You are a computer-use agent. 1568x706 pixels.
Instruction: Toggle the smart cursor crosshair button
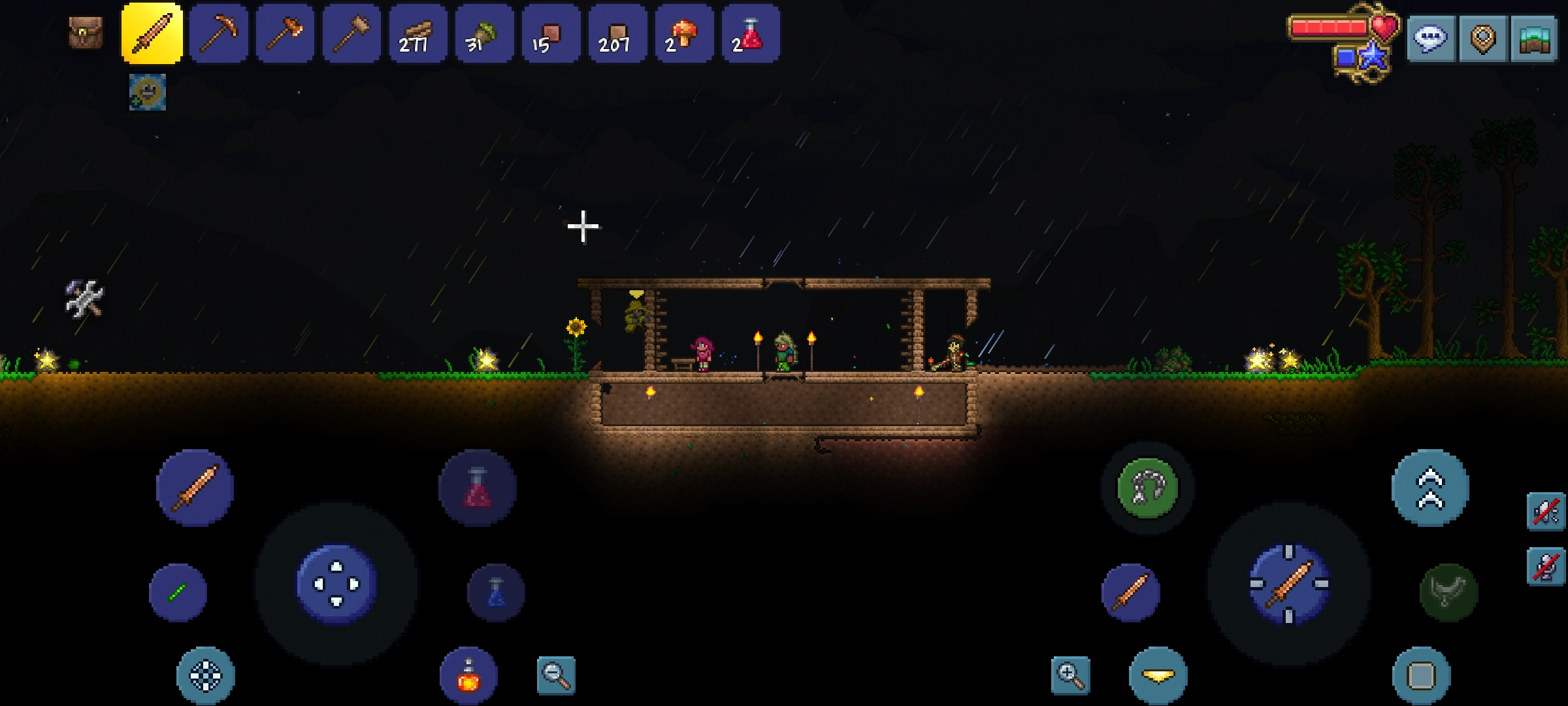pos(206,675)
